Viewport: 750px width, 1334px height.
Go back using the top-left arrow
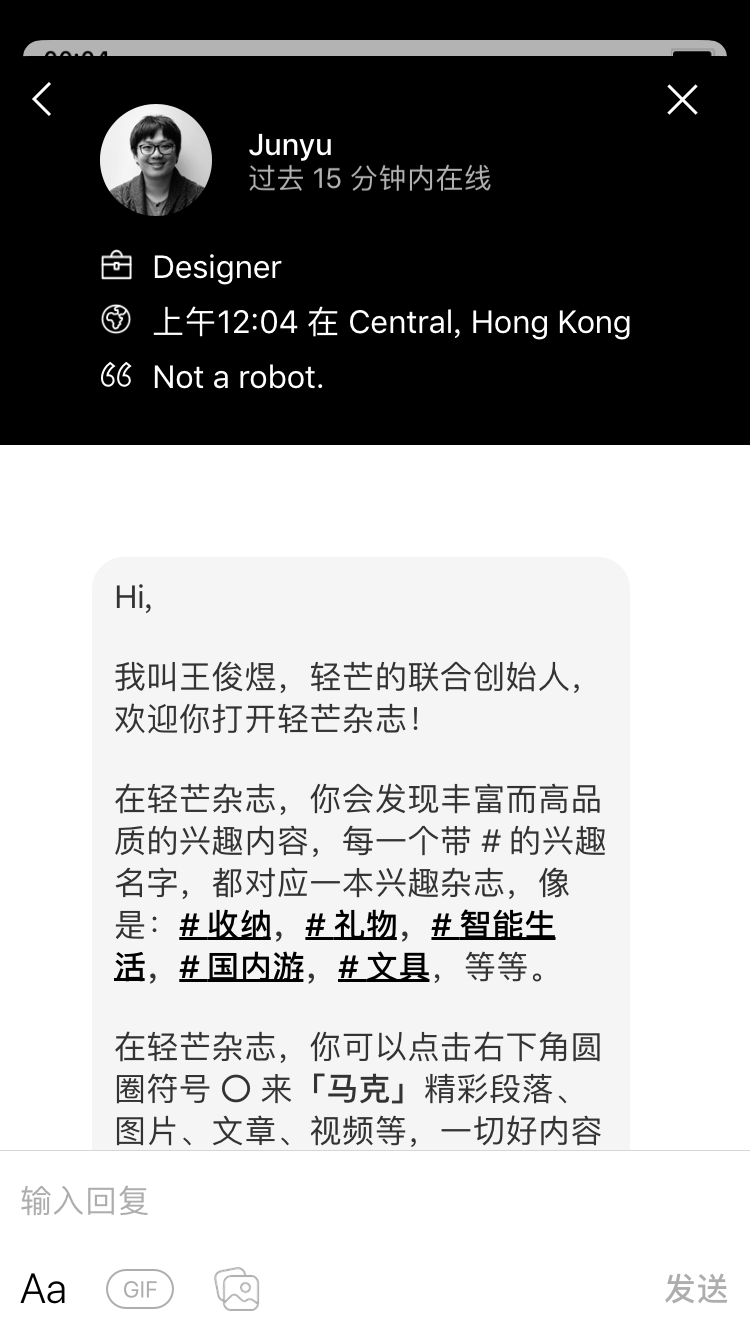click(42, 99)
